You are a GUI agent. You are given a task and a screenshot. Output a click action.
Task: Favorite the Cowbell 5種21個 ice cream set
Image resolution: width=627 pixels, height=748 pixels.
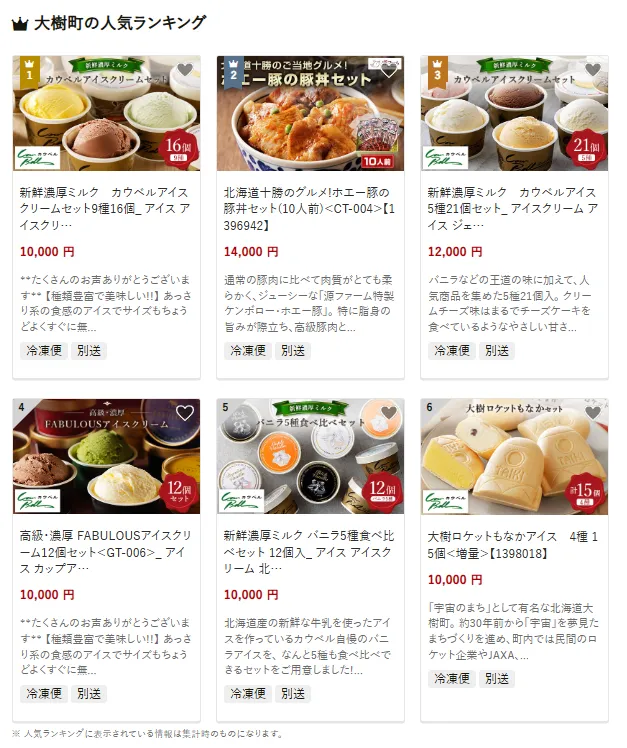click(x=592, y=71)
